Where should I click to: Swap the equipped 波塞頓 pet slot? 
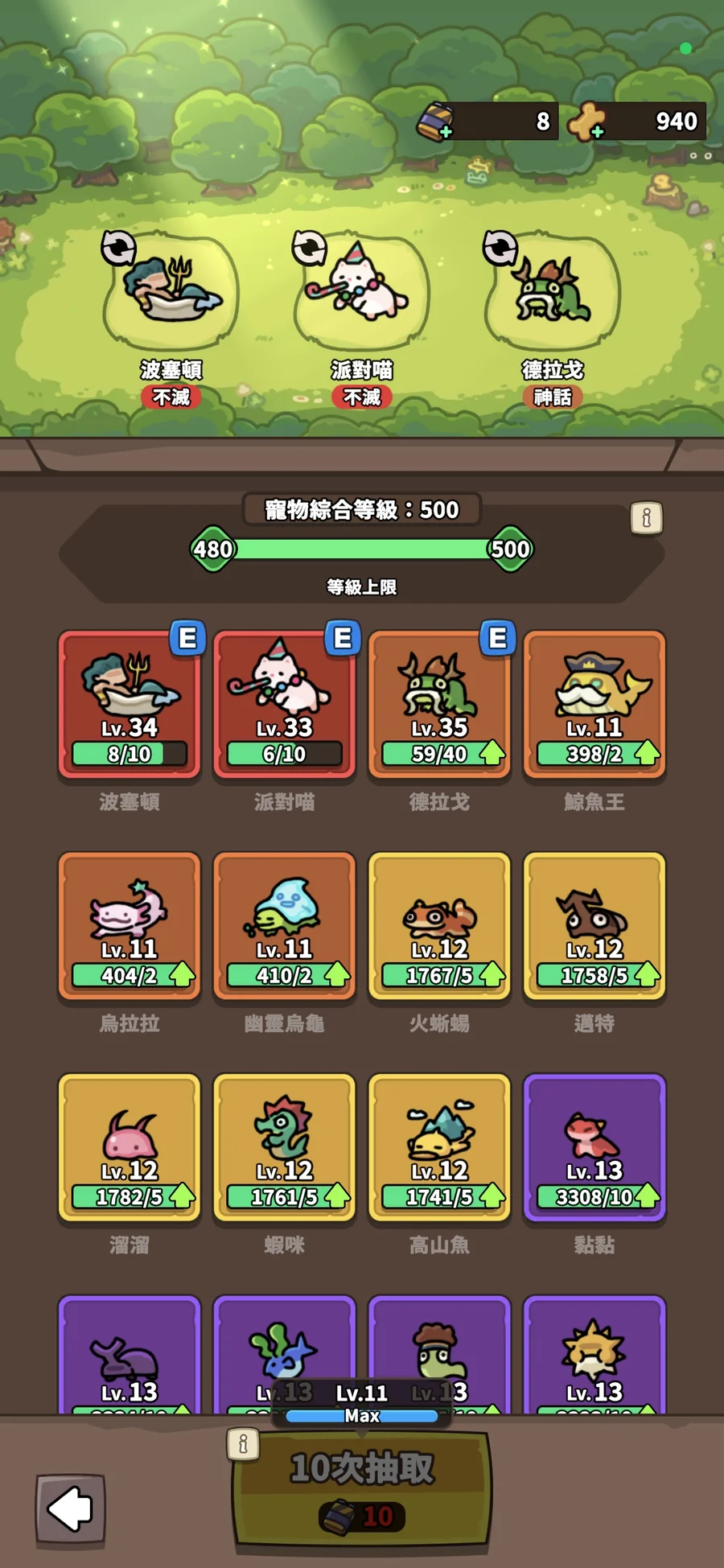(x=118, y=249)
